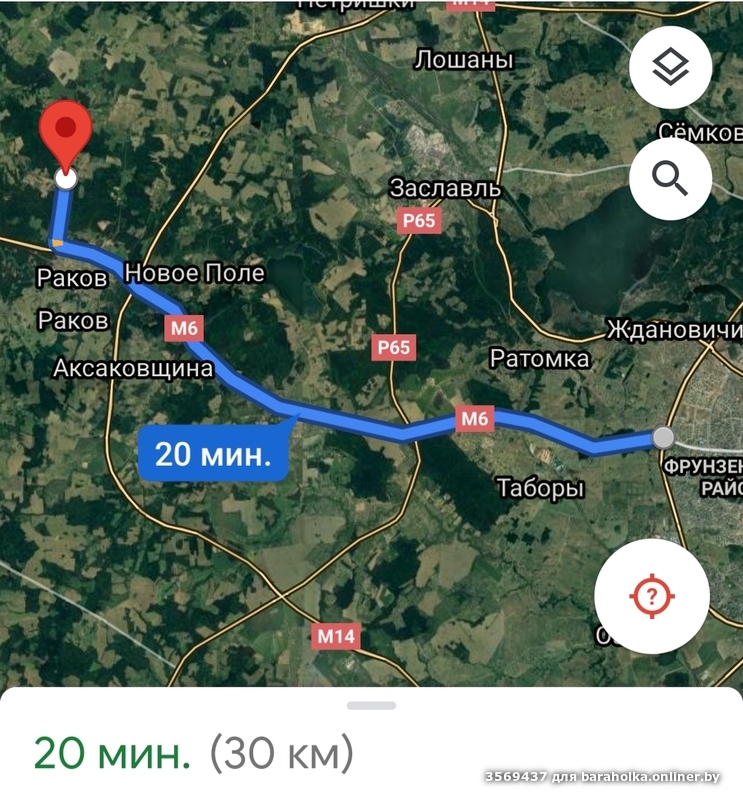This screenshot has height=800, width=743.
Task: Expand the bottom route details sheet
Action: (371, 706)
